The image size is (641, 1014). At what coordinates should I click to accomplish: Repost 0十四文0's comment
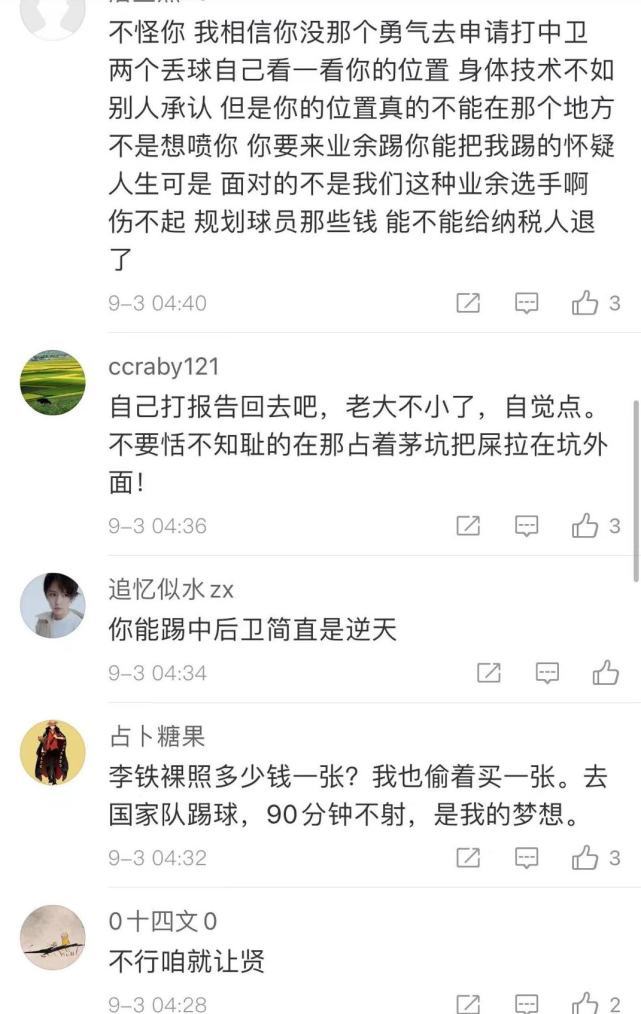(468, 1003)
